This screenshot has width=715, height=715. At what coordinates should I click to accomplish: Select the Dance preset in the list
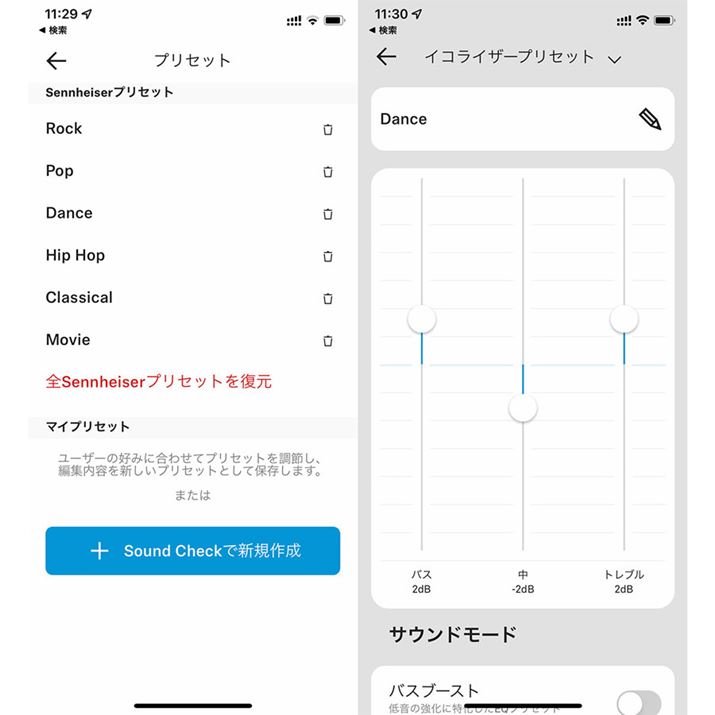pos(69,213)
